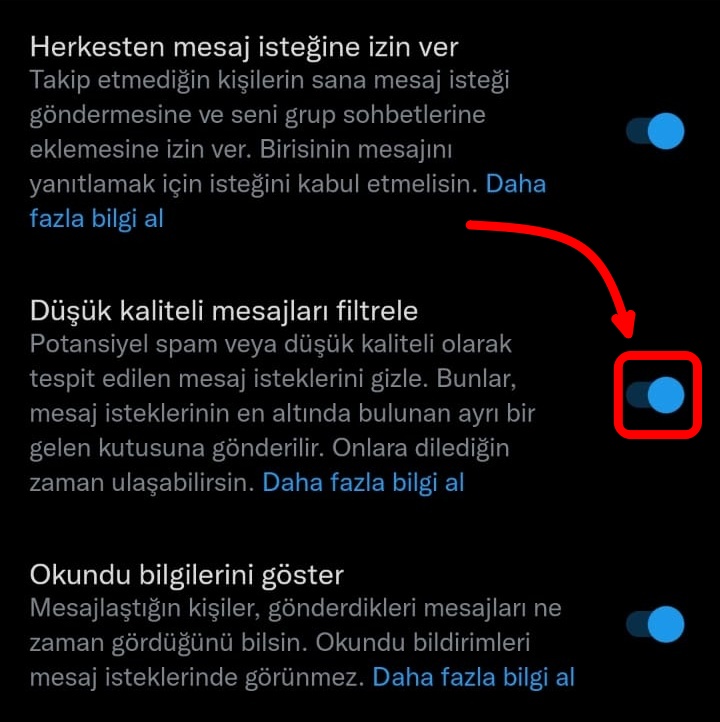Open Daha fazla bilgi al under Düşük kaliteli mesajları
This screenshot has height=722, width=720.
point(363,483)
